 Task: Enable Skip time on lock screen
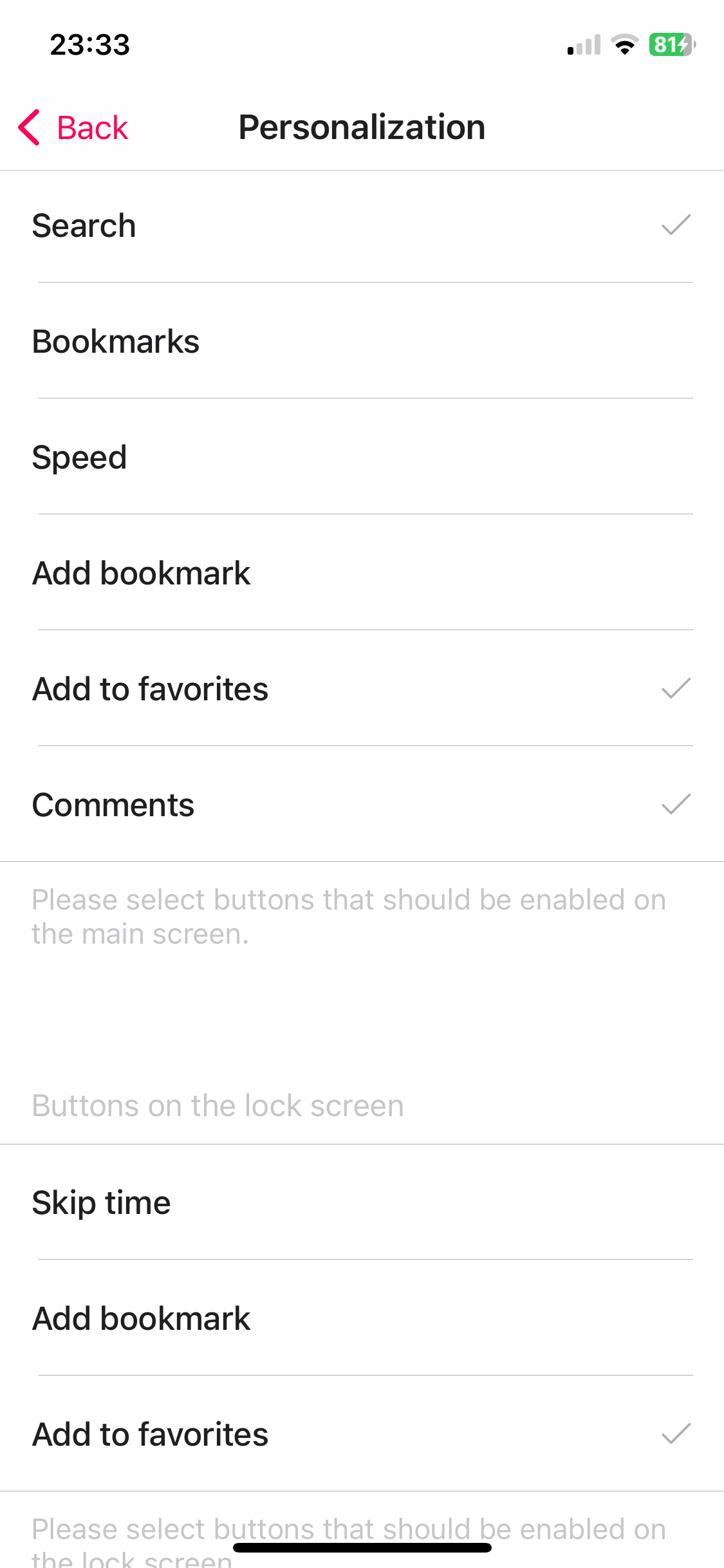tap(362, 1202)
